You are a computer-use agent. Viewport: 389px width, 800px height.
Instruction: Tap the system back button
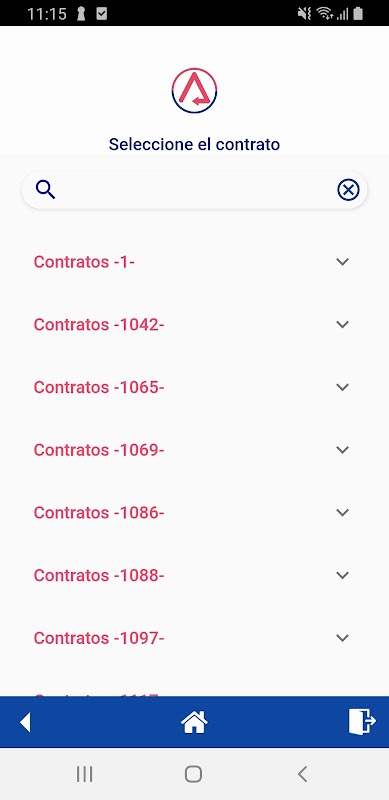pyautogui.click(x=303, y=774)
